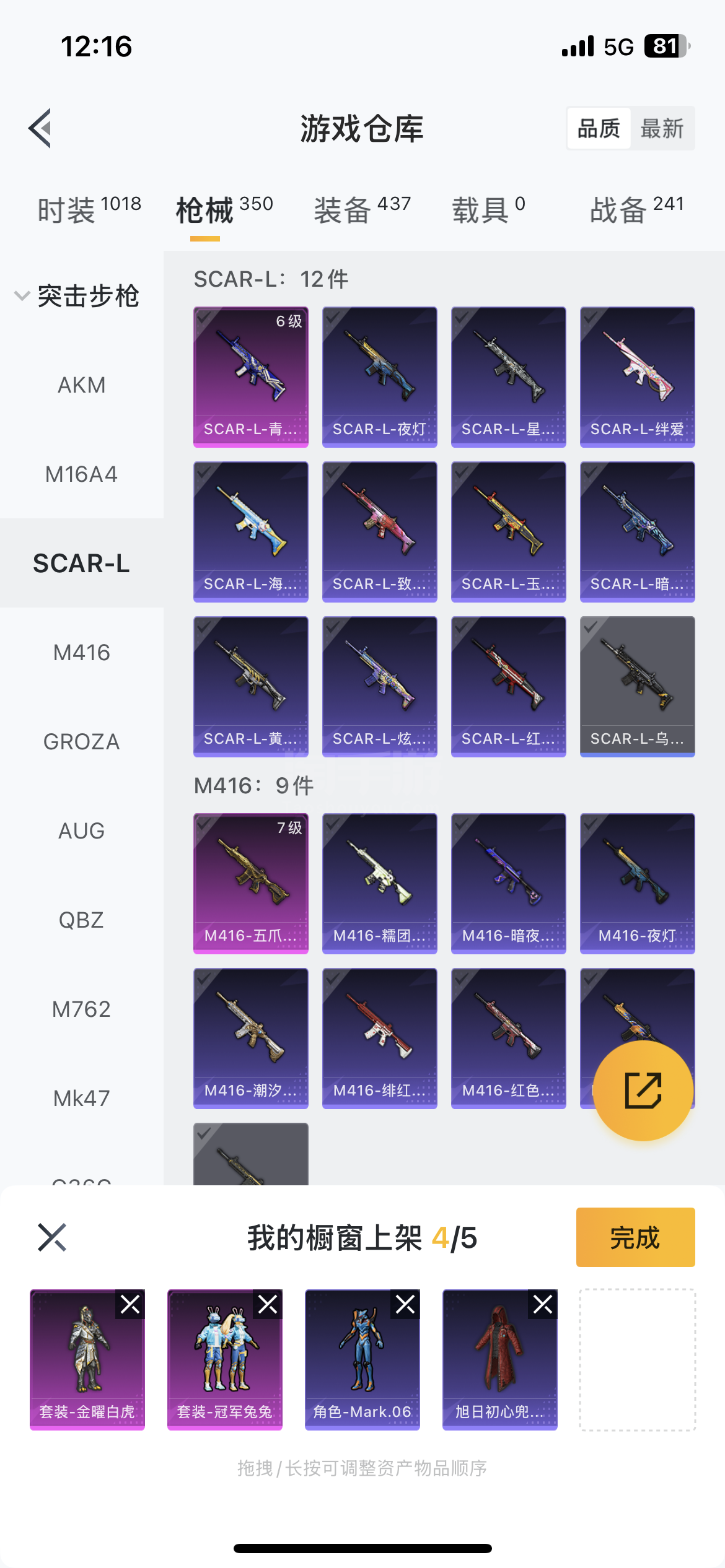Select AKM in weapon list
Viewport: 725px width, 1568px height.
(81, 385)
